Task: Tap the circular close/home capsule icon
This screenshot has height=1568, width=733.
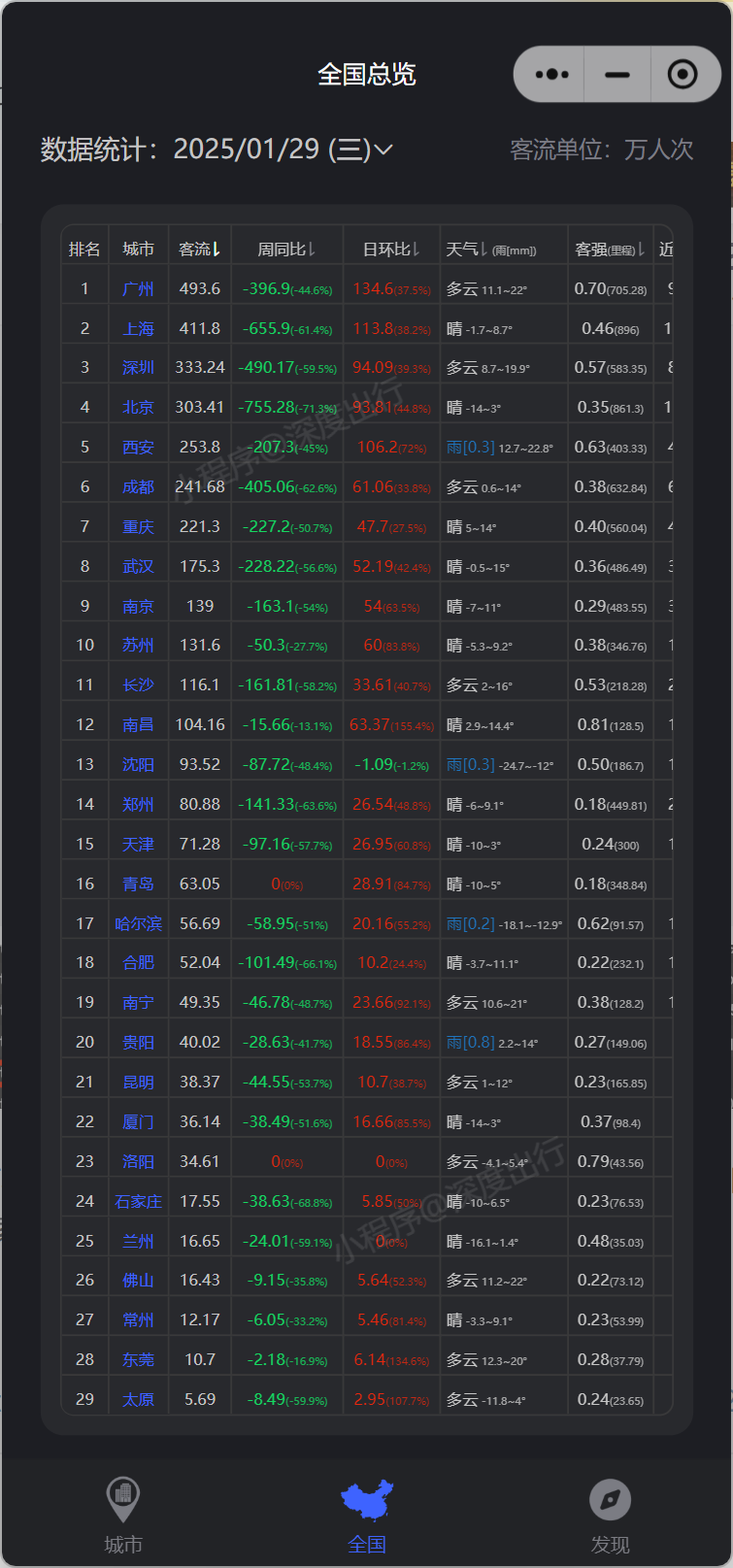Action: pos(683,73)
